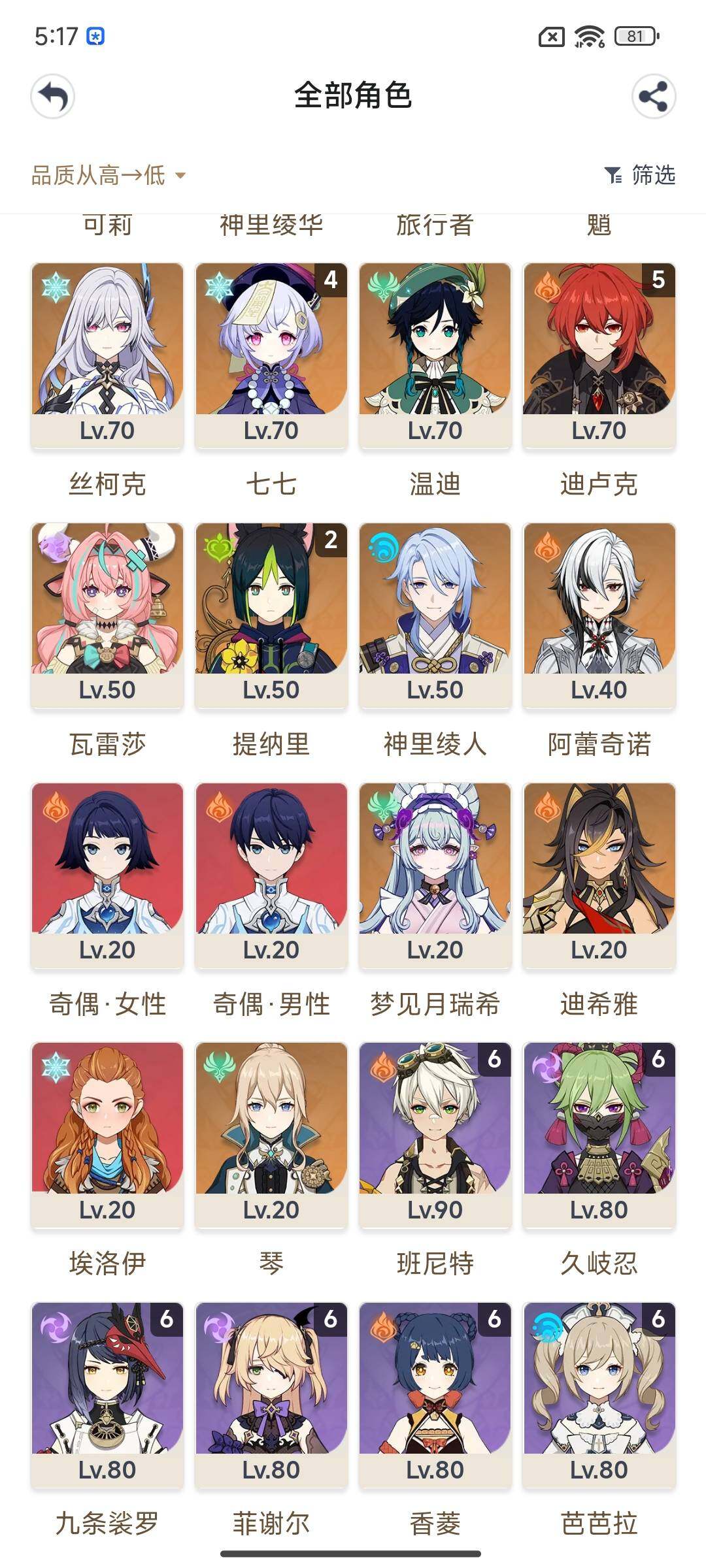
Task: View 芭芭拉 character details
Action: coord(599,1393)
